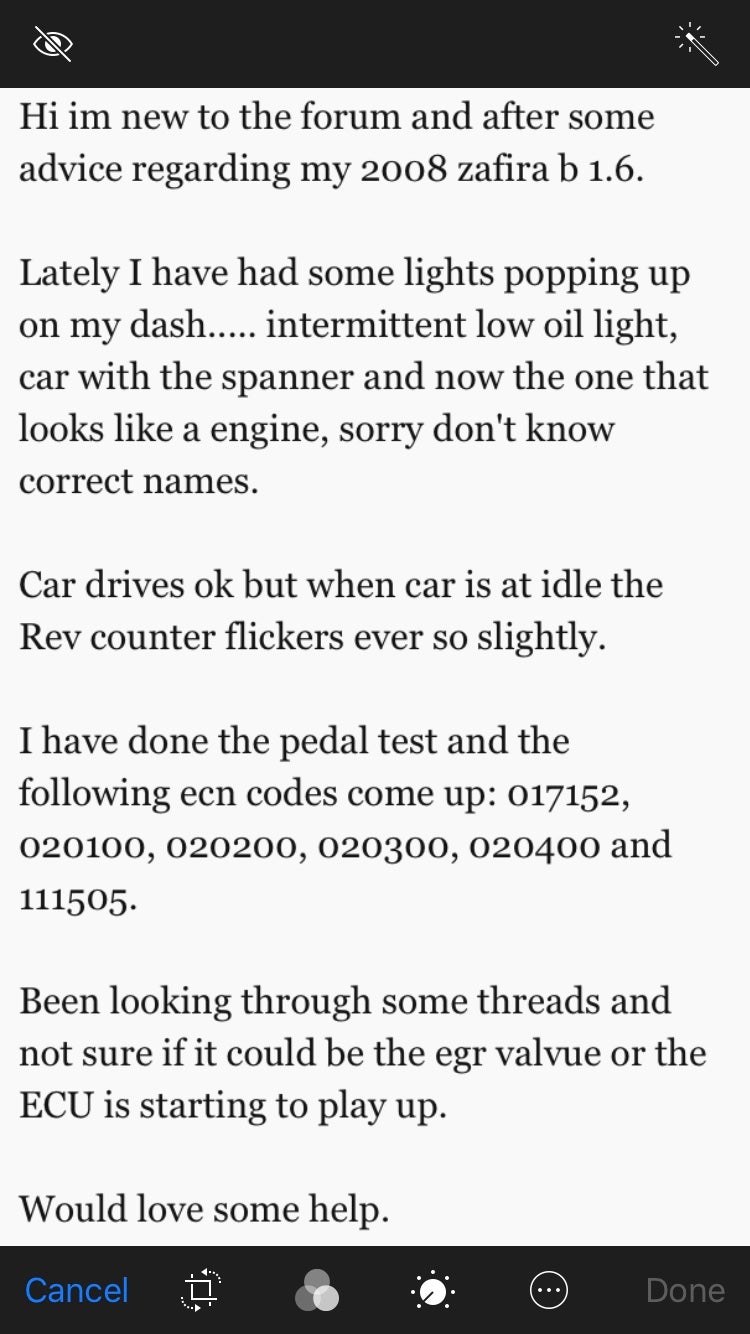
Task: Cancel the photo edit
Action: [x=77, y=1290]
